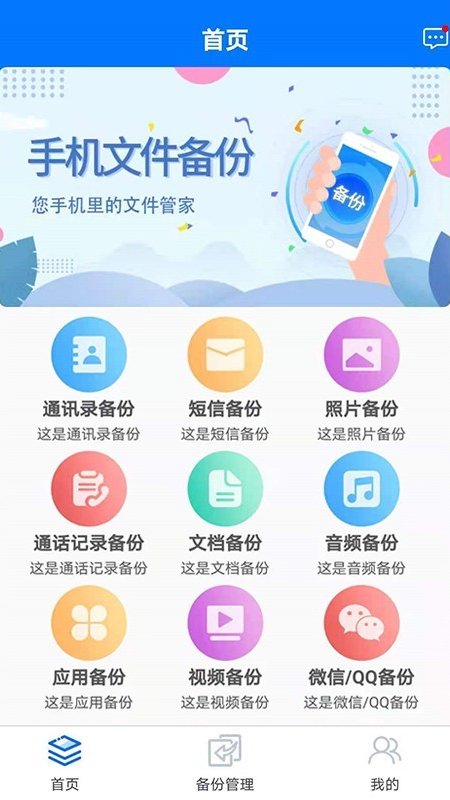Go to the 我的 tab
The image size is (450, 800).
pos(385,762)
